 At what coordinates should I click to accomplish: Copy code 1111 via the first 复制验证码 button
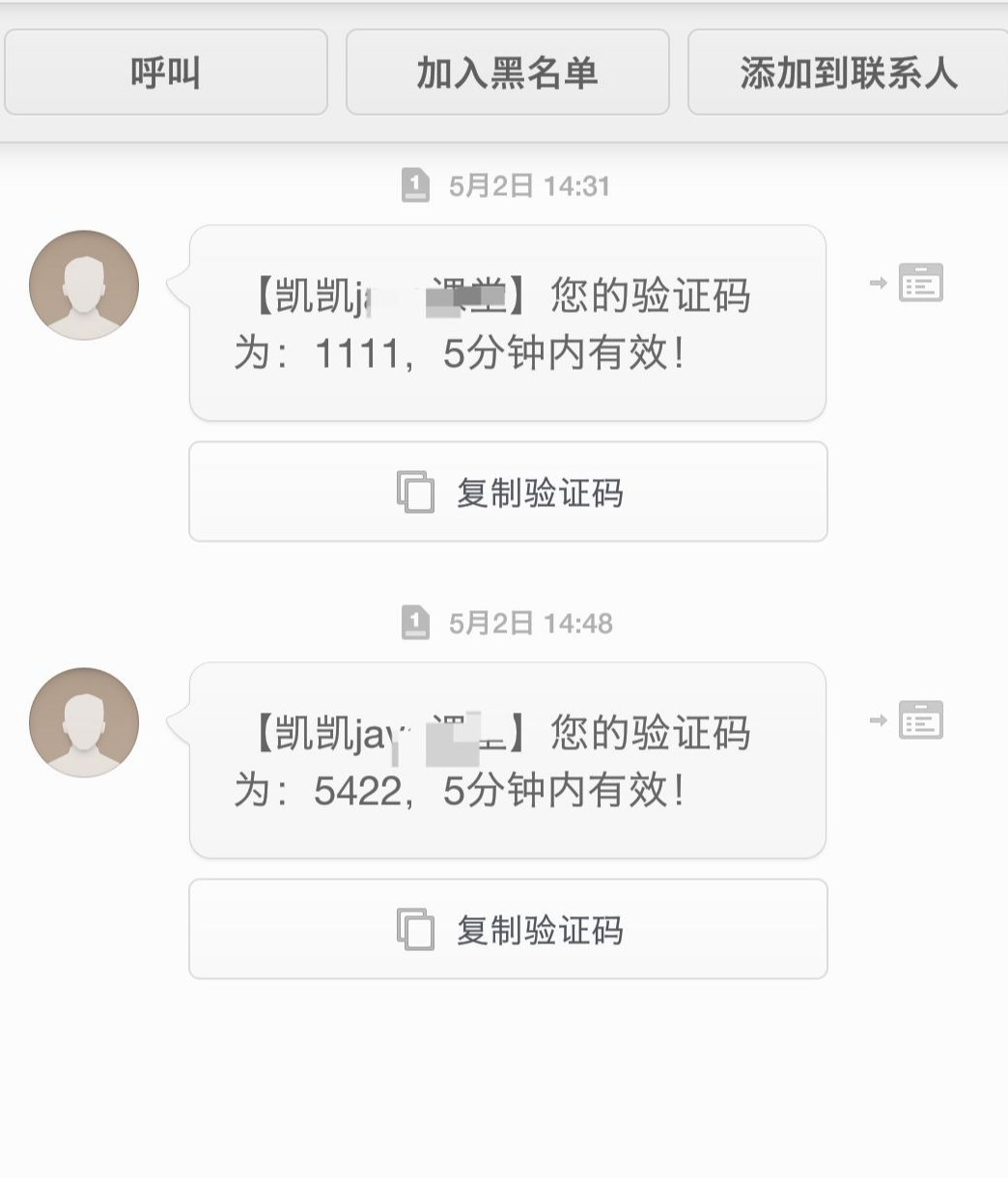(509, 492)
